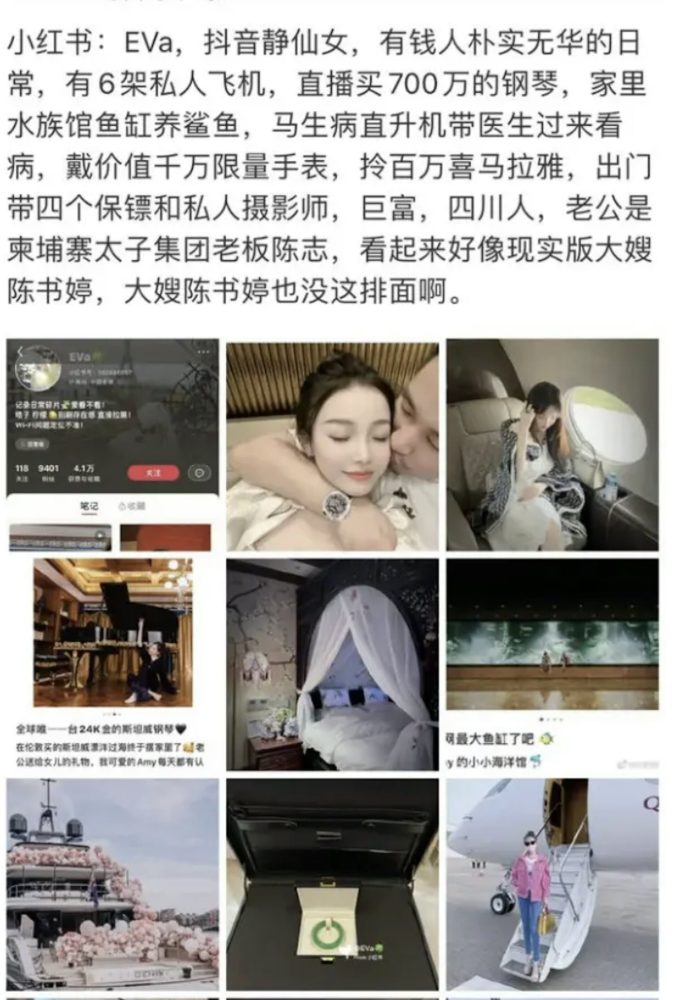Viewport: 680px width, 1000px height.
Task: Enlarge the grand piano photo
Action: click(112, 663)
